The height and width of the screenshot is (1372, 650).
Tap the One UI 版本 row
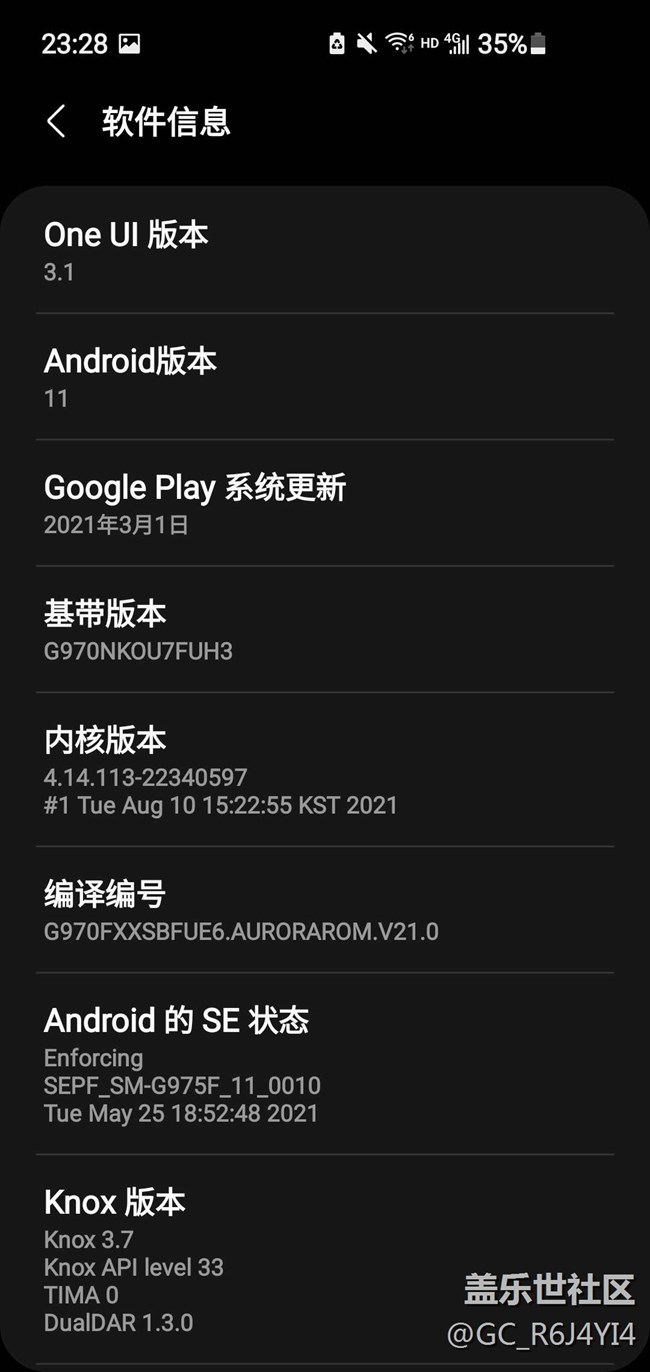324,250
